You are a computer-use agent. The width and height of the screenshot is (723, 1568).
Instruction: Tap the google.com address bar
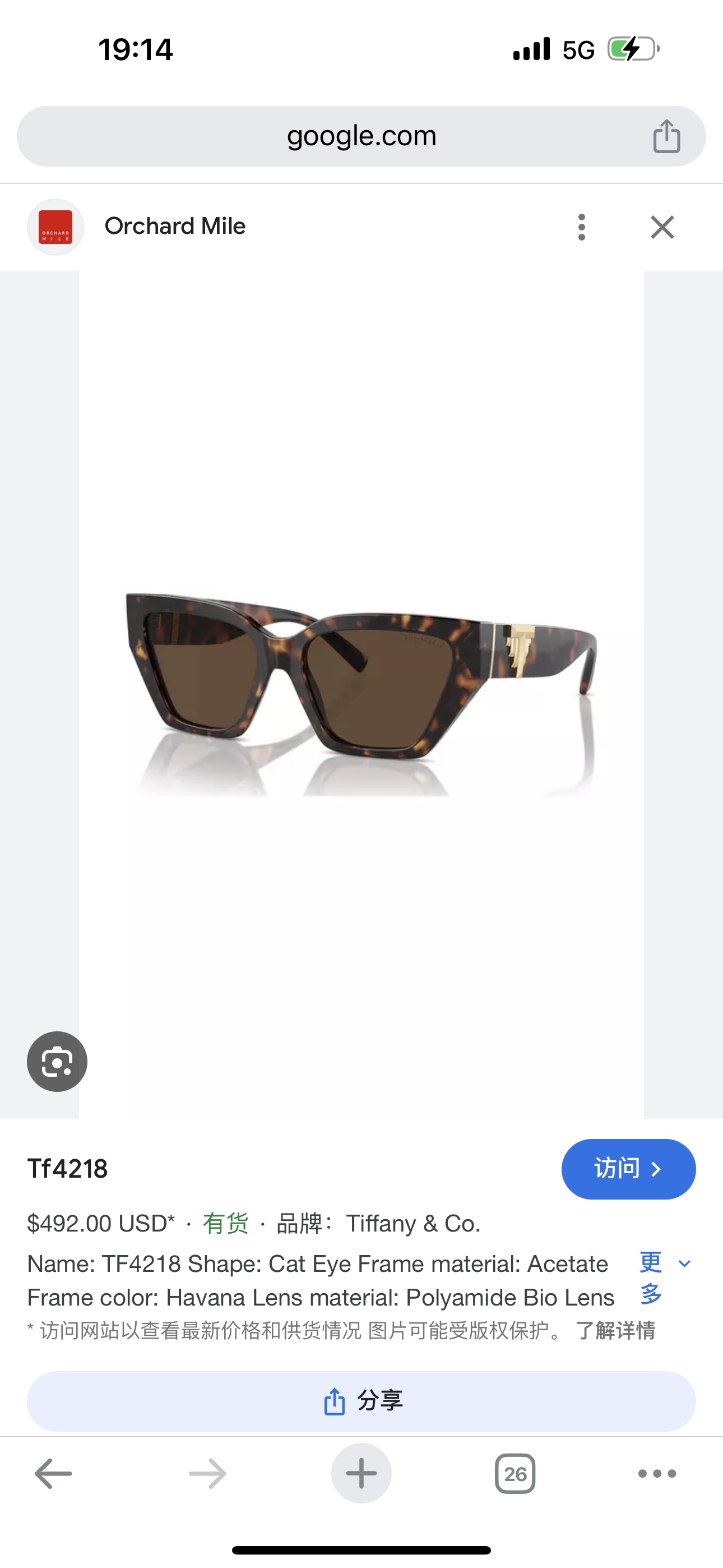click(361, 136)
